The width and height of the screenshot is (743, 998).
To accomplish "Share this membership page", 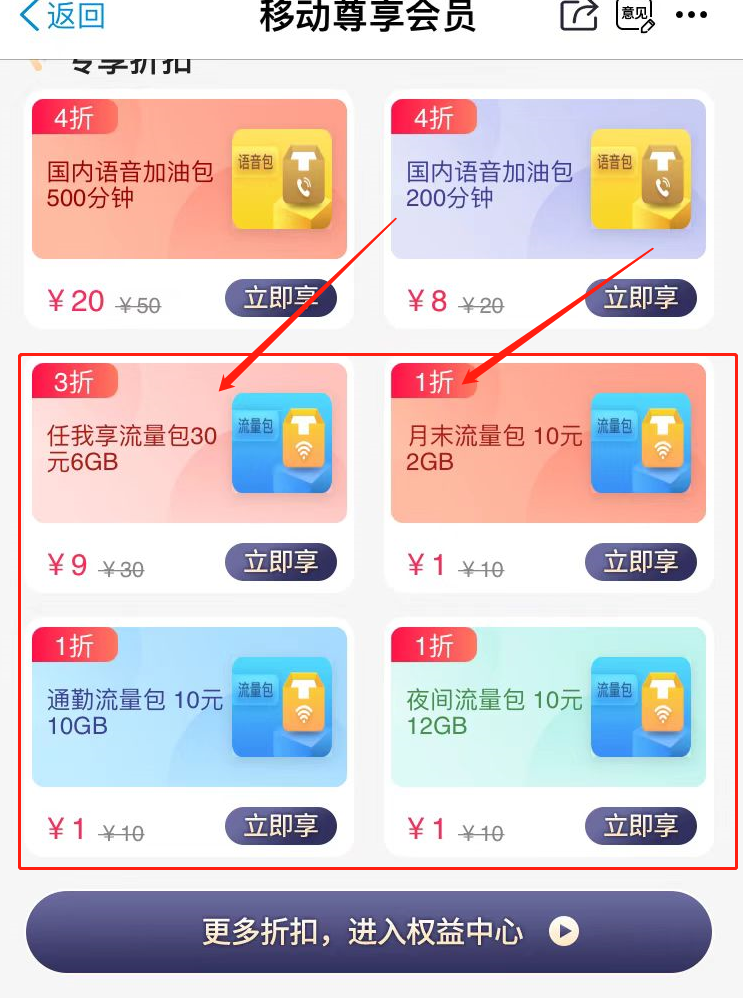I will 579,16.
